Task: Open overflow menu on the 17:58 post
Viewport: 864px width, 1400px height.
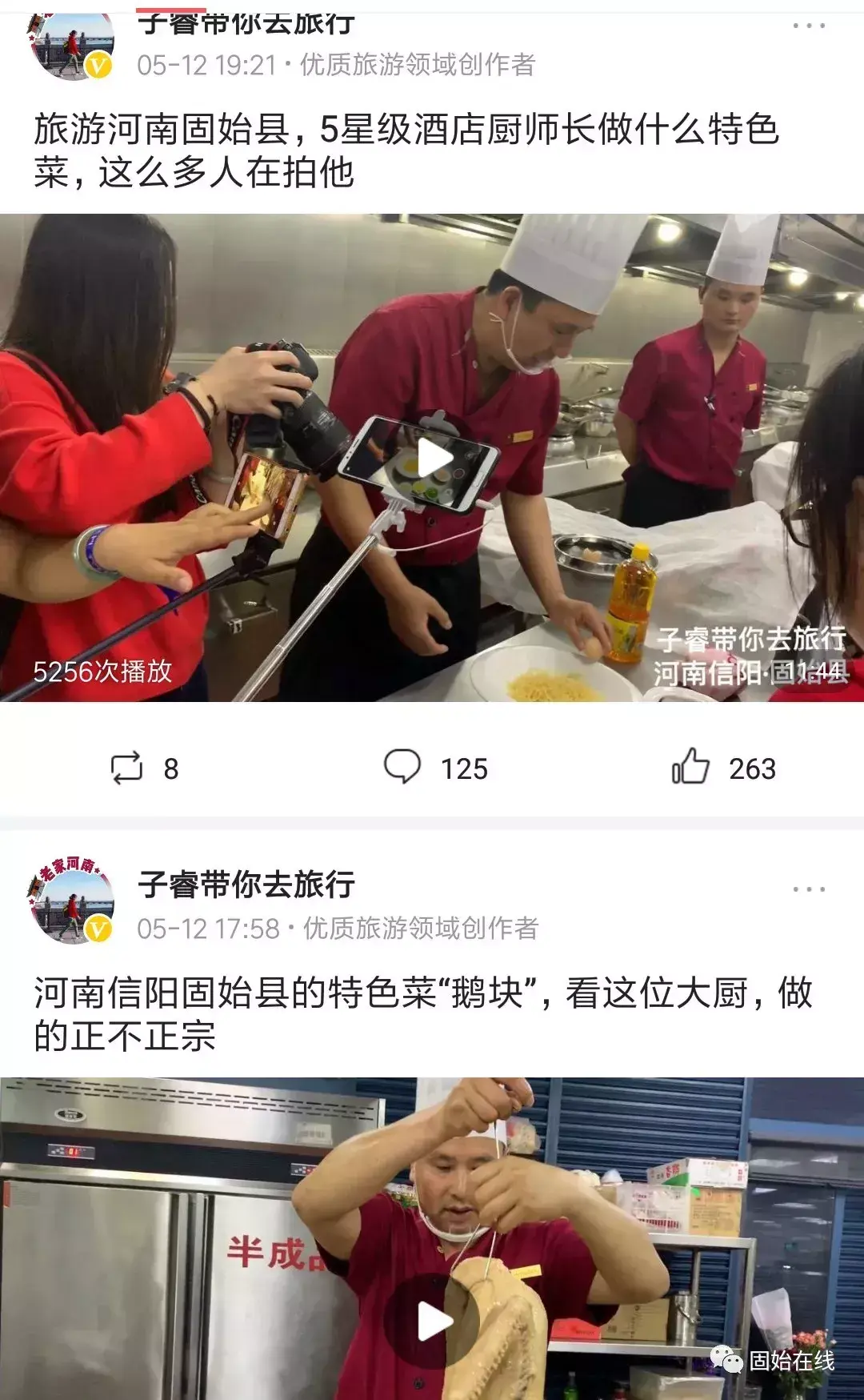Action: pyautogui.click(x=808, y=889)
